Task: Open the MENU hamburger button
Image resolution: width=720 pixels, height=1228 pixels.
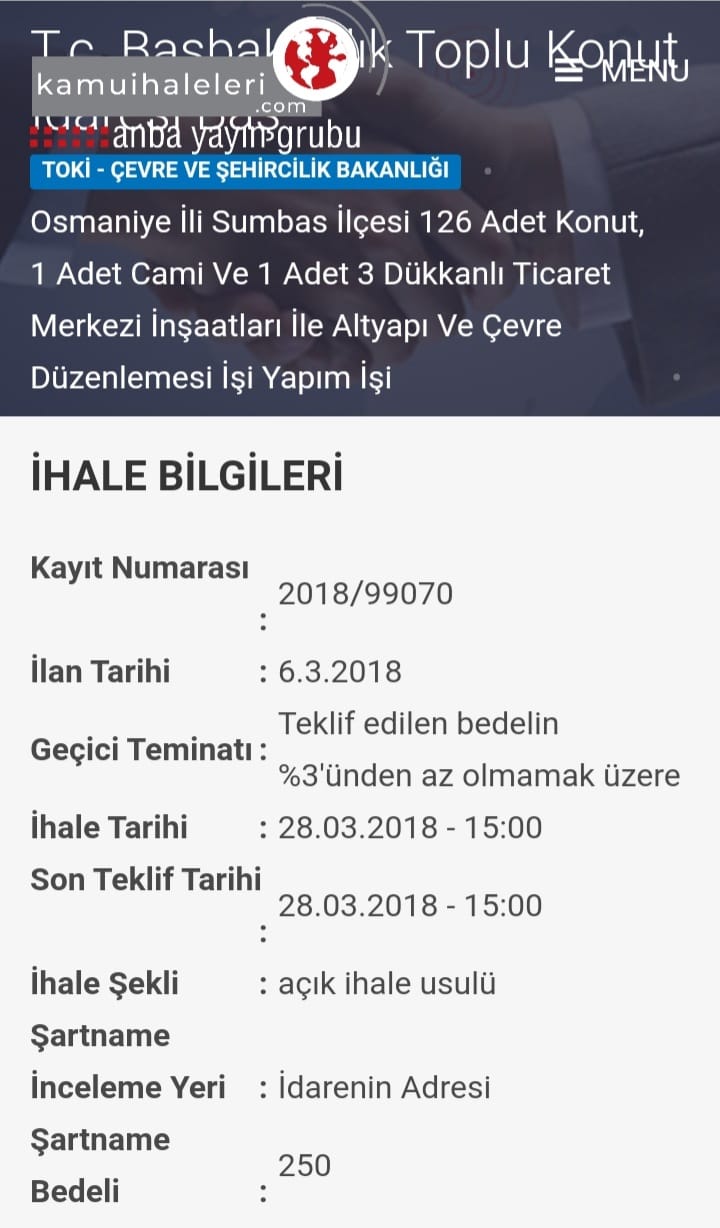Action: (x=622, y=70)
